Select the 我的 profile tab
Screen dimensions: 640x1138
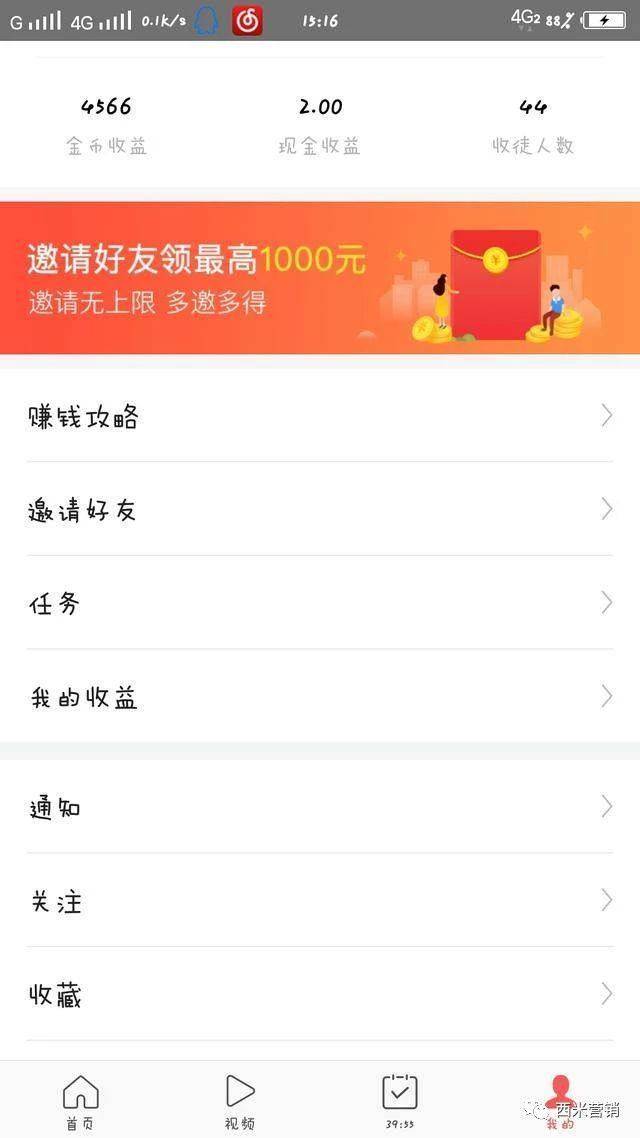[560, 1101]
